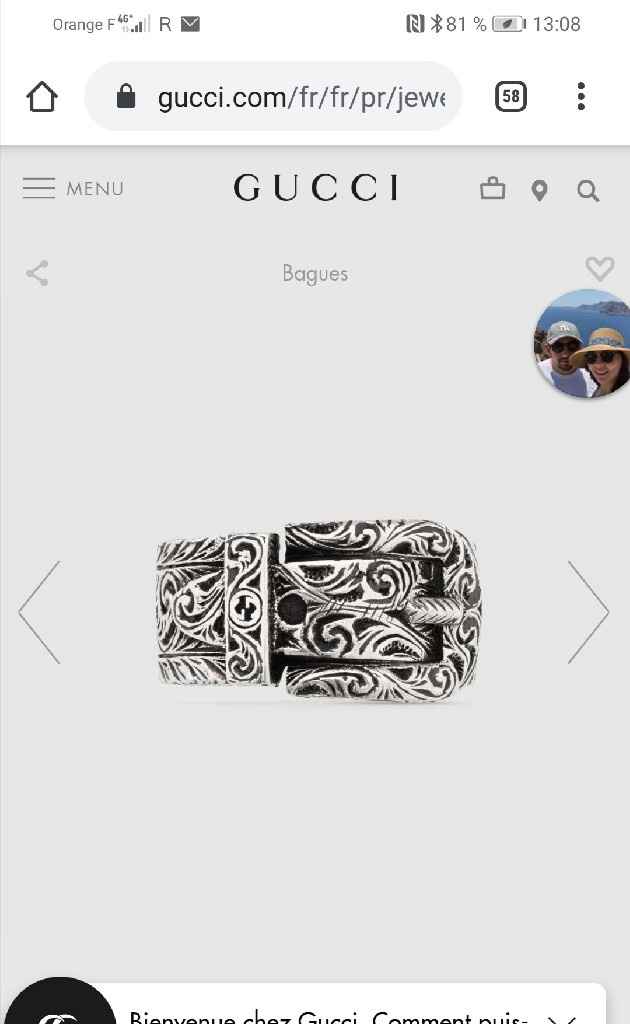Open Chrome's three-dot overflow menu
The width and height of the screenshot is (630, 1024).
tap(581, 97)
